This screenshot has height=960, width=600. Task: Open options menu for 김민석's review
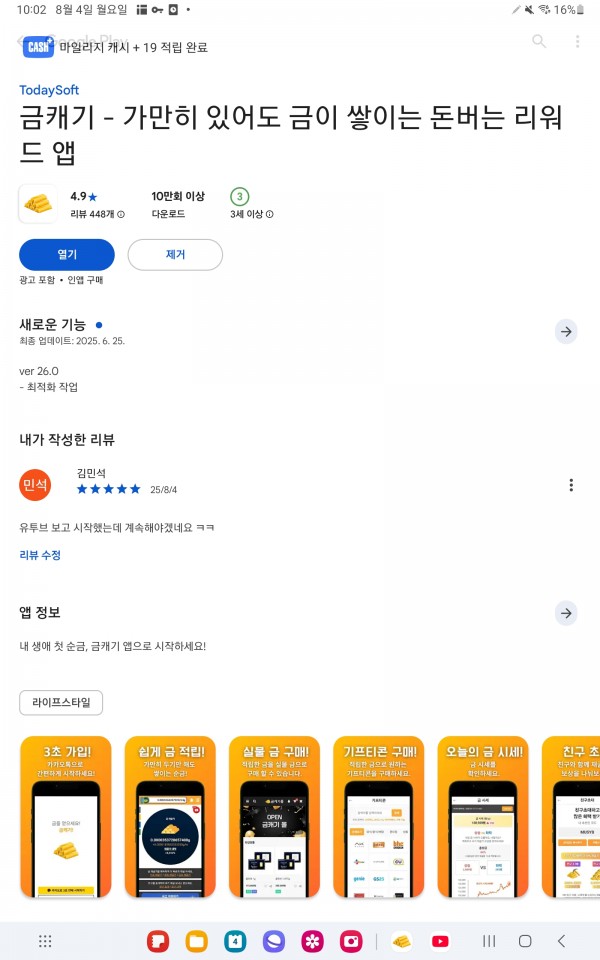coord(571,485)
